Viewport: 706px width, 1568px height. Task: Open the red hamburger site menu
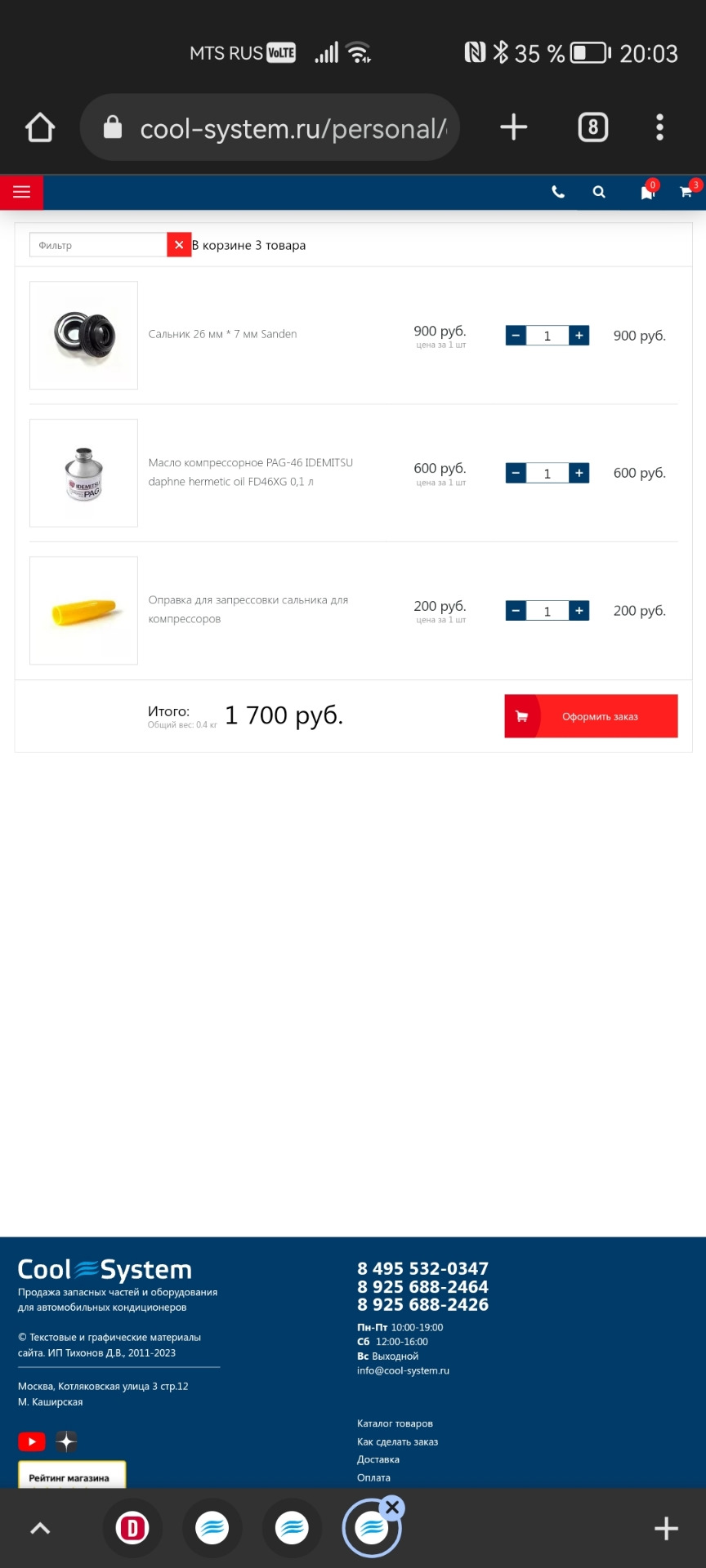(21, 192)
